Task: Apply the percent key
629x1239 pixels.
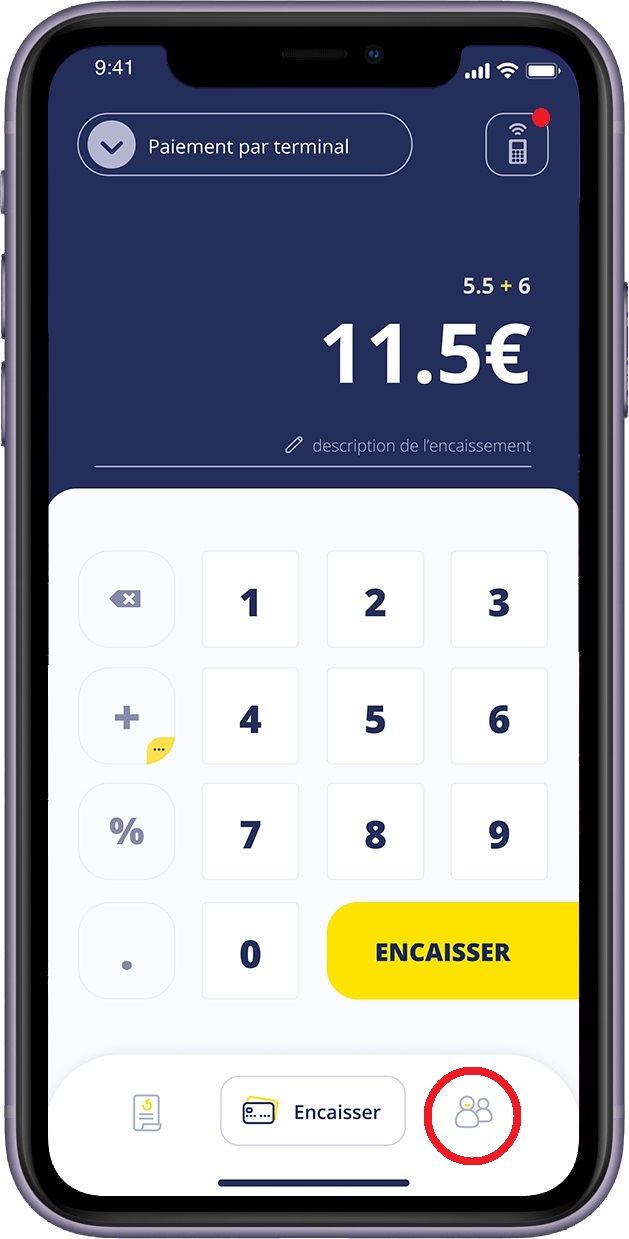Action: coord(126,832)
